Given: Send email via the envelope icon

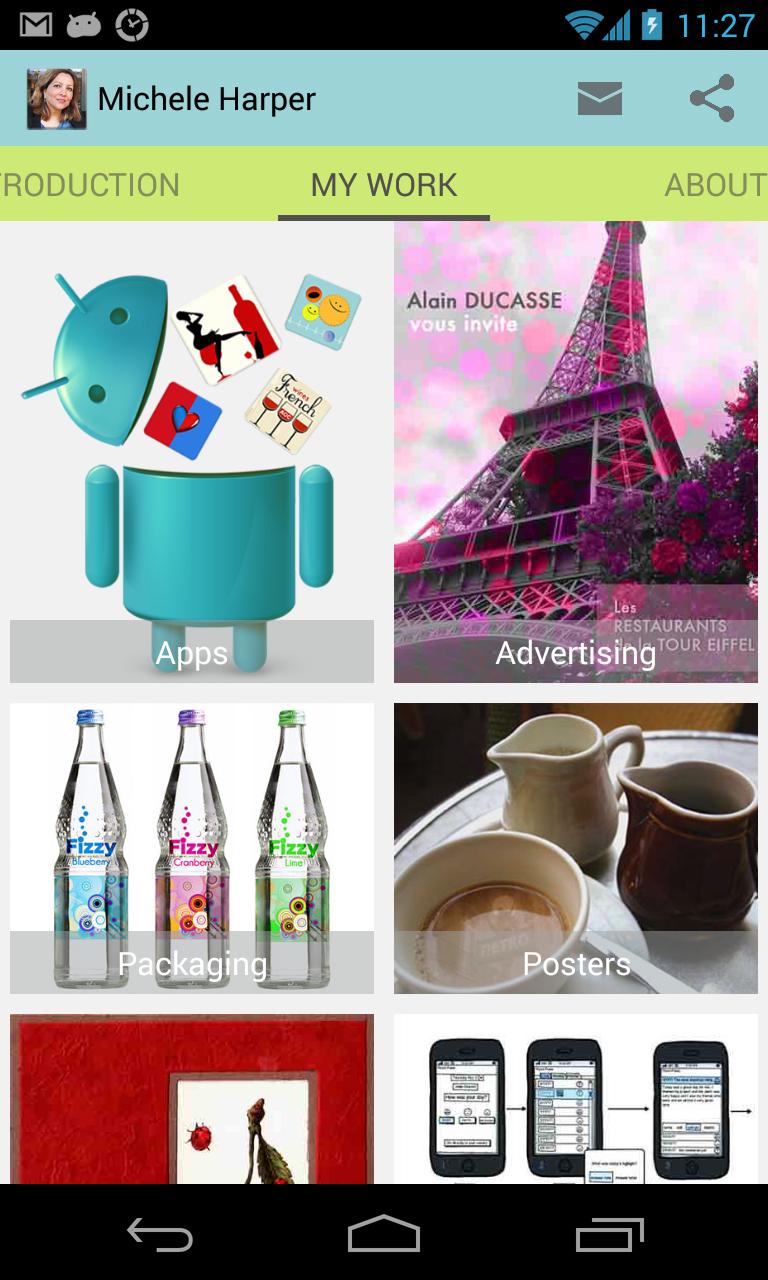Looking at the screenshot, I should click(600, 99).
